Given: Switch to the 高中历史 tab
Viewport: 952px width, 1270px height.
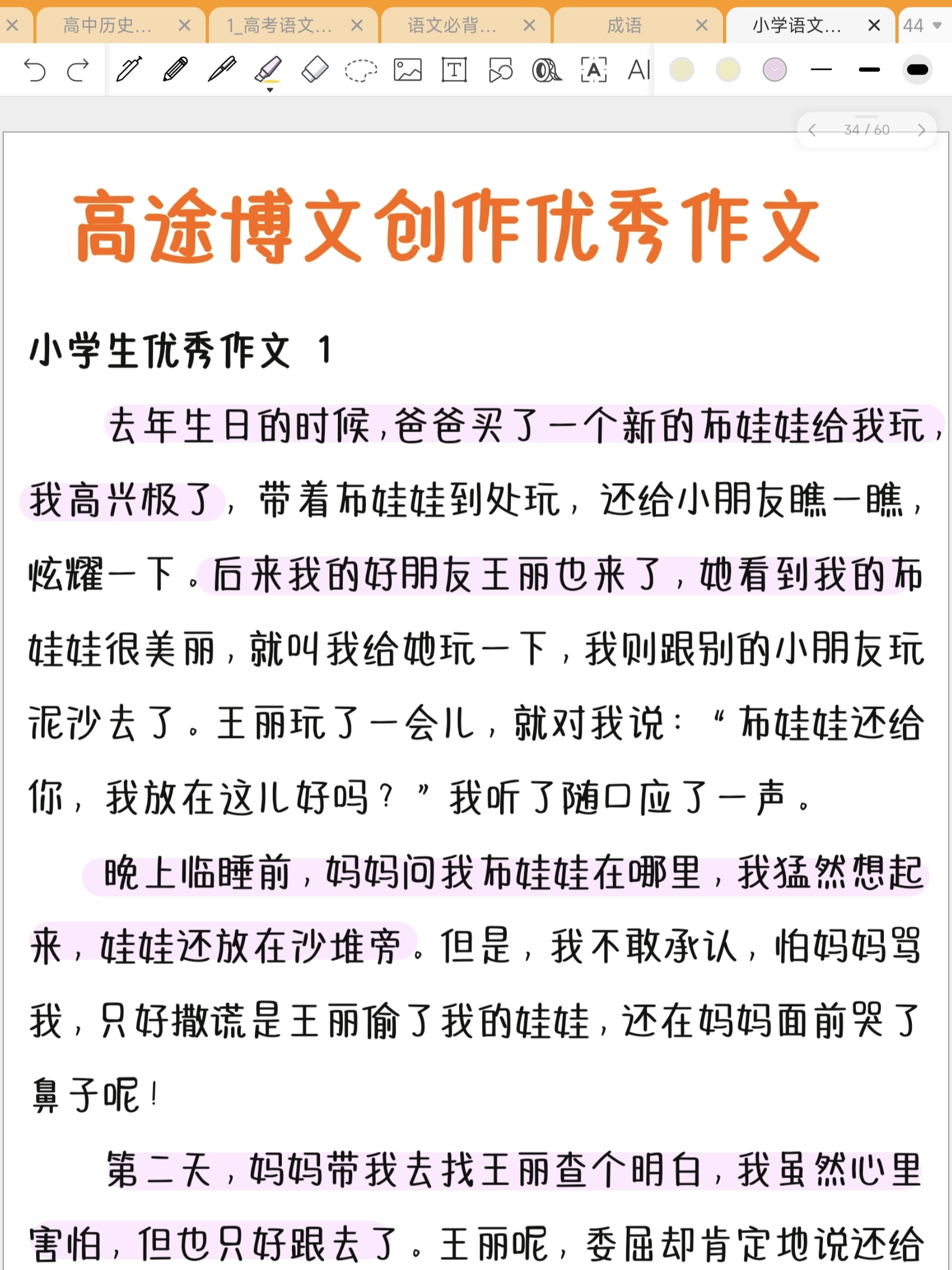Looking at the screenshot, I should click(107, 25).
